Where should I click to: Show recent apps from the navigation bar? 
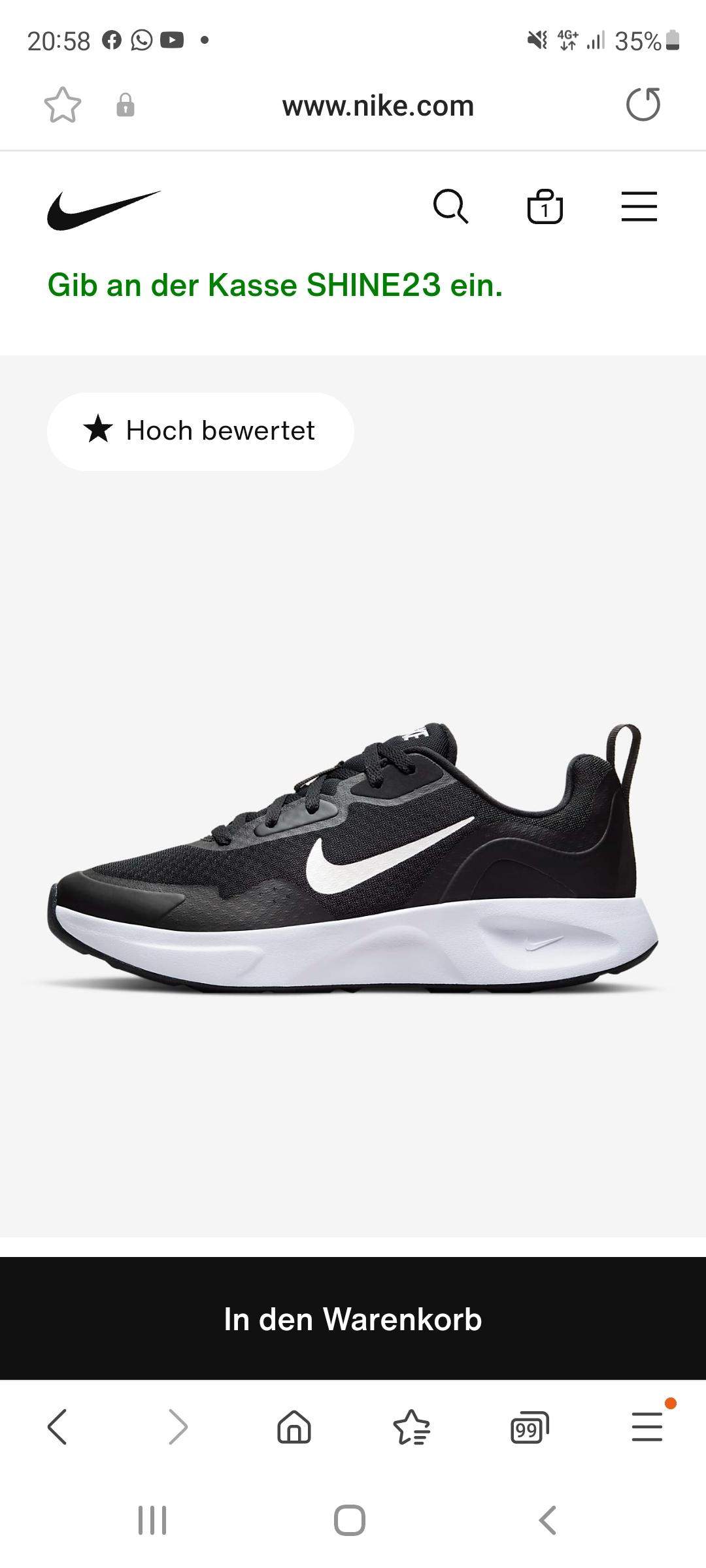tap(152, 1520)
